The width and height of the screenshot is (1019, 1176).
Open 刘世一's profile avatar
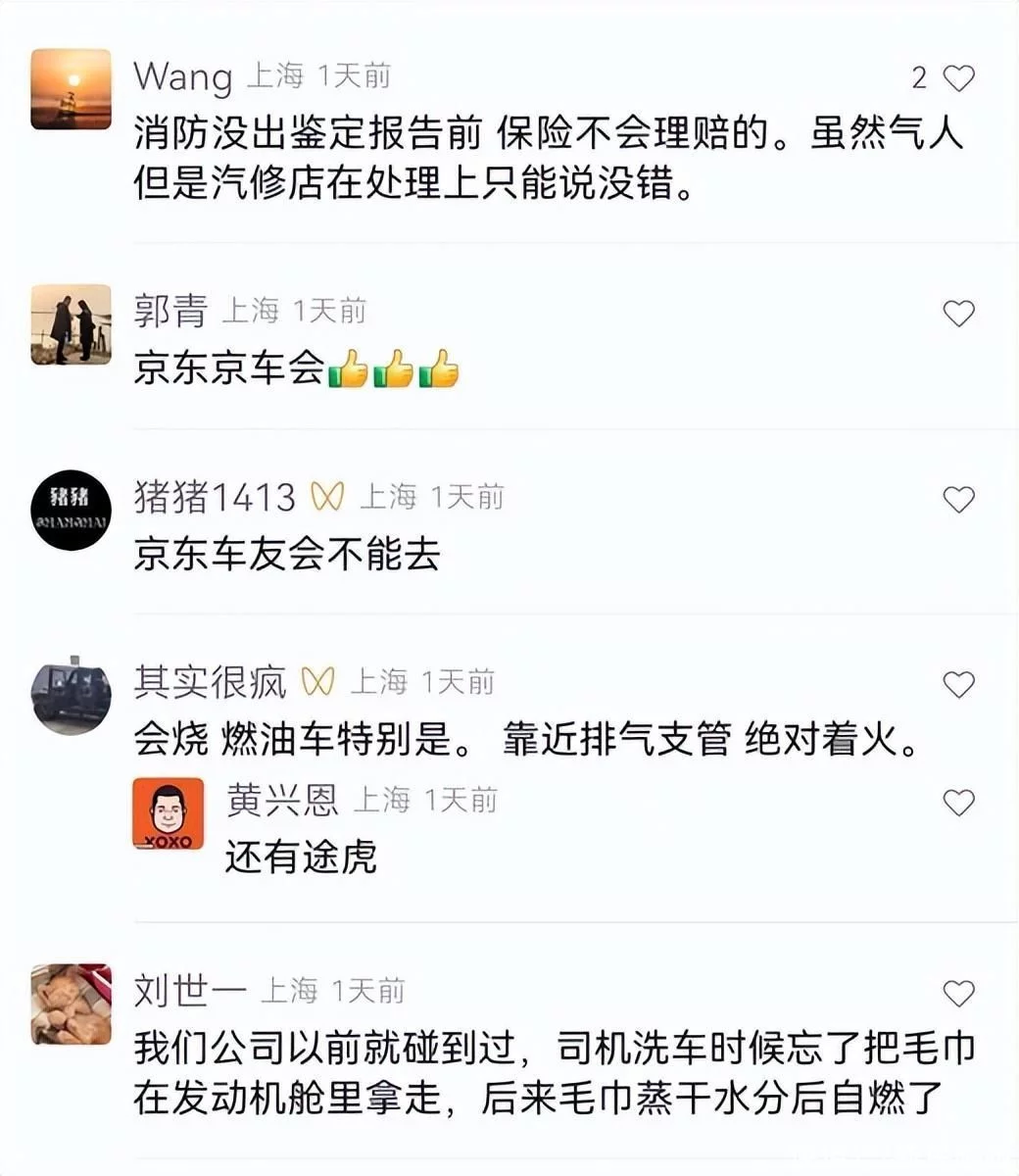click(x=71, y=1004)
